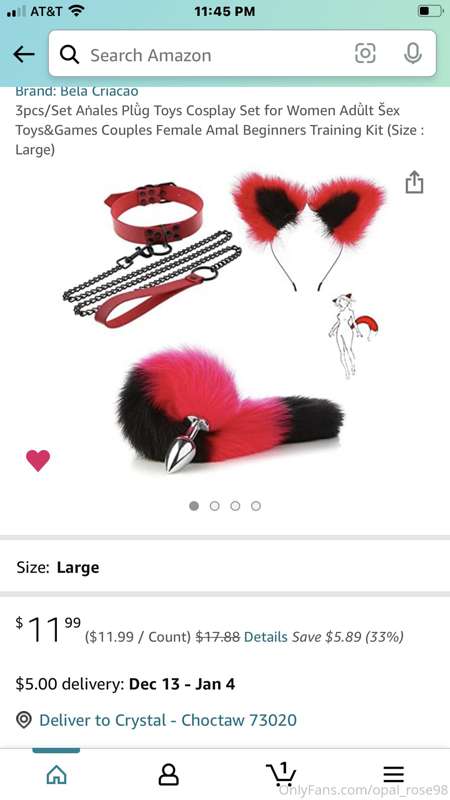Go to the Home tab
This screenshot has height=800, width=450.
[56, 774]
